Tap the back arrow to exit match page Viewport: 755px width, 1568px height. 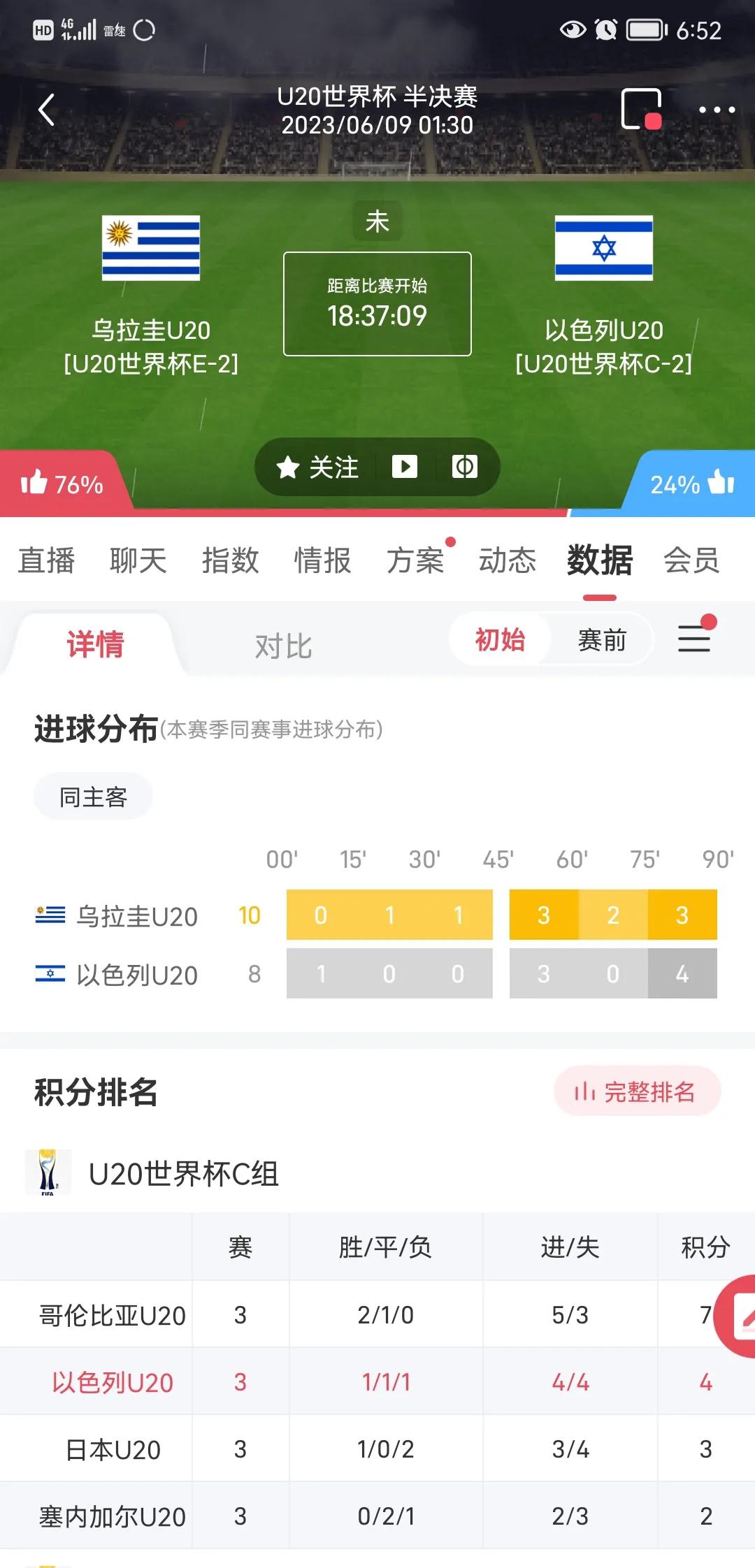click(x=46, y=110)
